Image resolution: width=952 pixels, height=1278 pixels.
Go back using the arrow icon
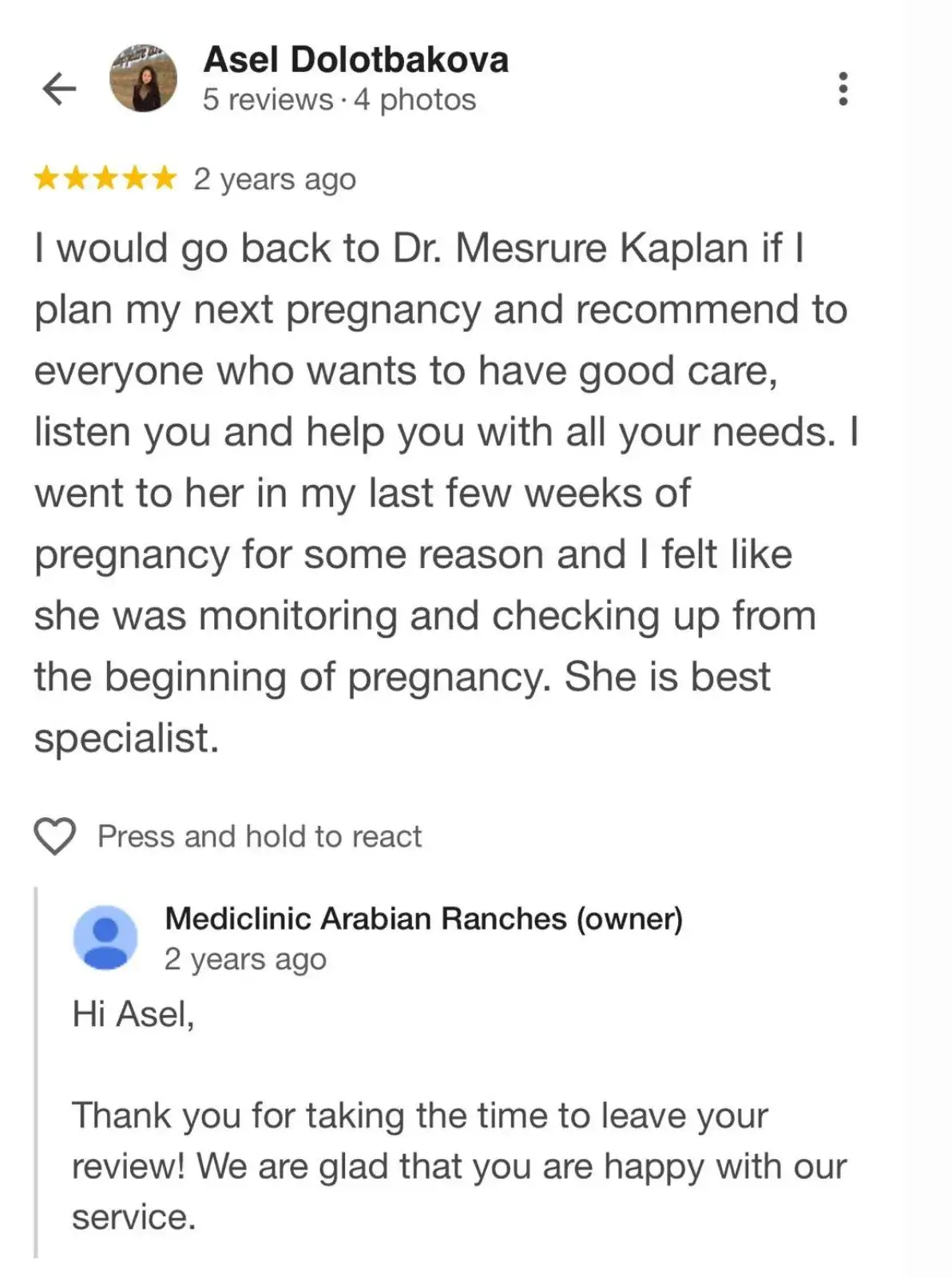coord(59,88)
